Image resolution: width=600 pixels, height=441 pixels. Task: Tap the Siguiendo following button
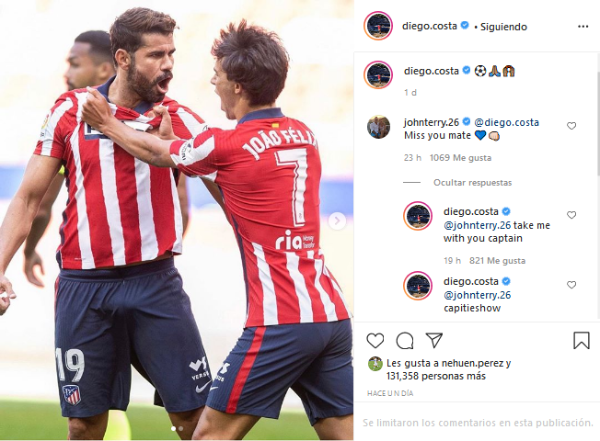coord(504,26)
